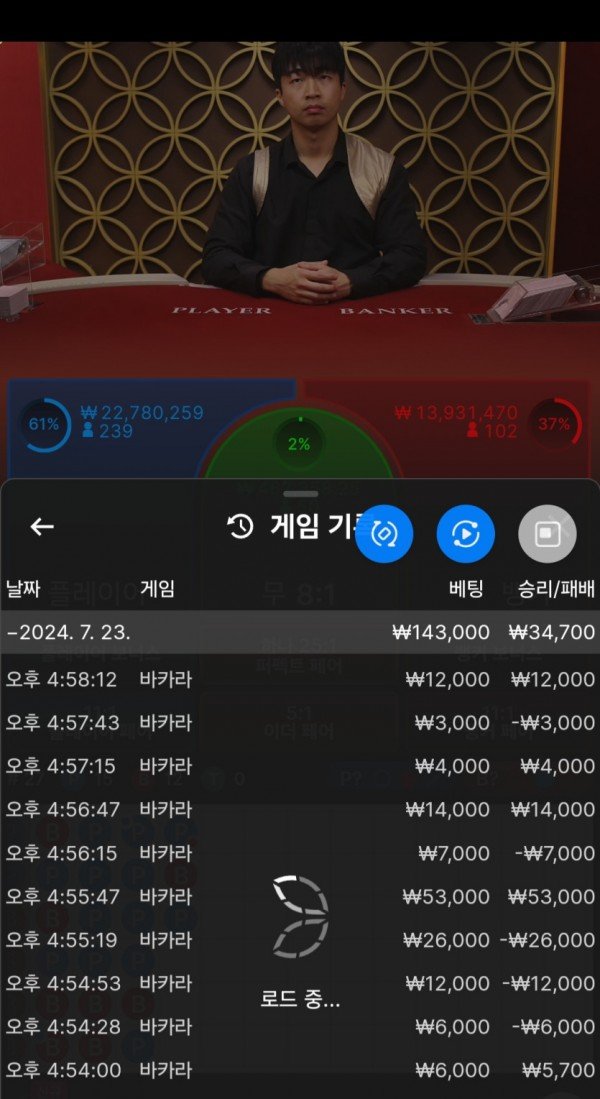Open the 오후 4:55:47 바카라 record
Viewport: 600px width, 1099px height.
300,896
